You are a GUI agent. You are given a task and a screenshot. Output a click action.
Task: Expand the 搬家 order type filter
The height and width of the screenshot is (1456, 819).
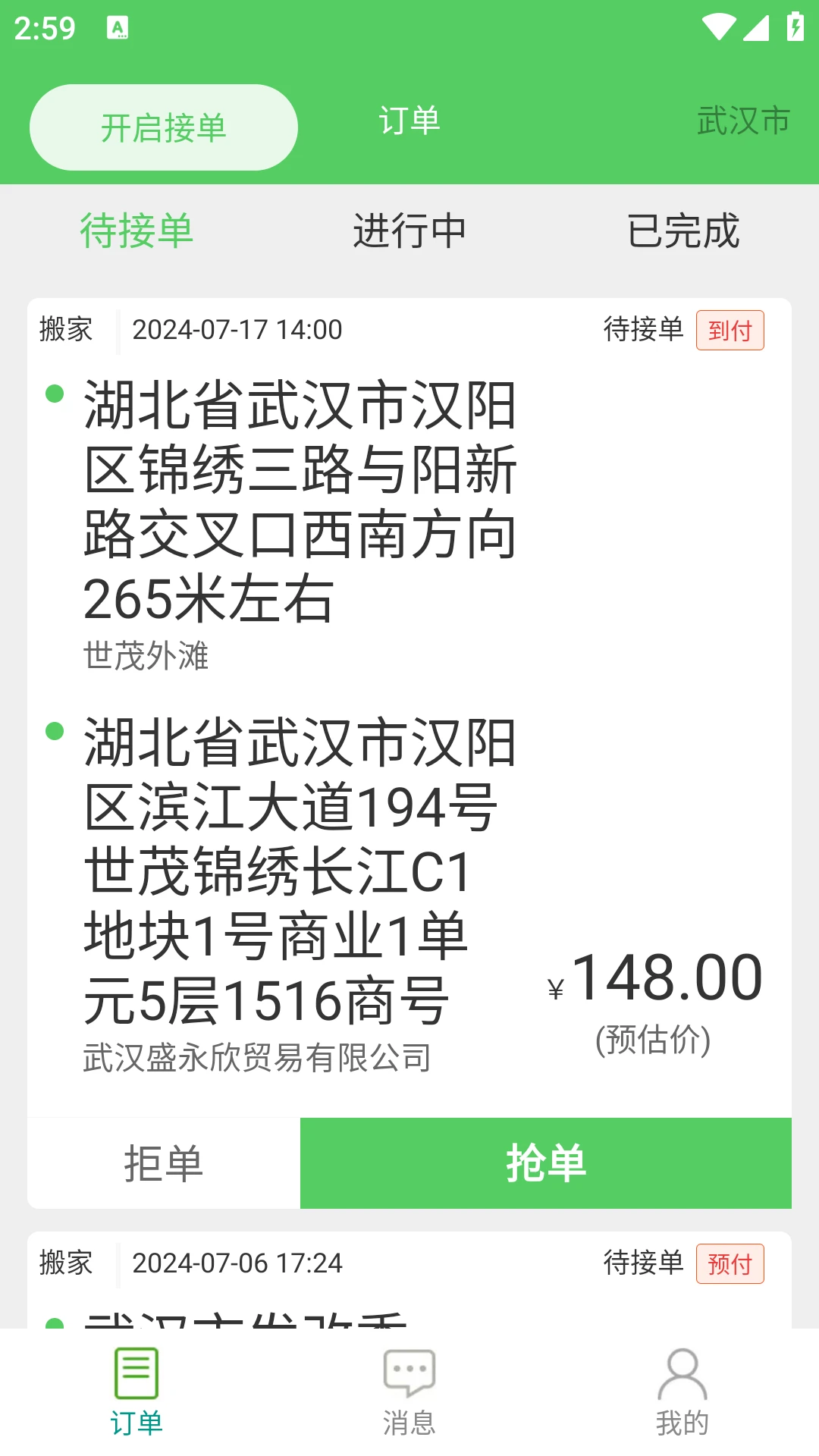64,329
